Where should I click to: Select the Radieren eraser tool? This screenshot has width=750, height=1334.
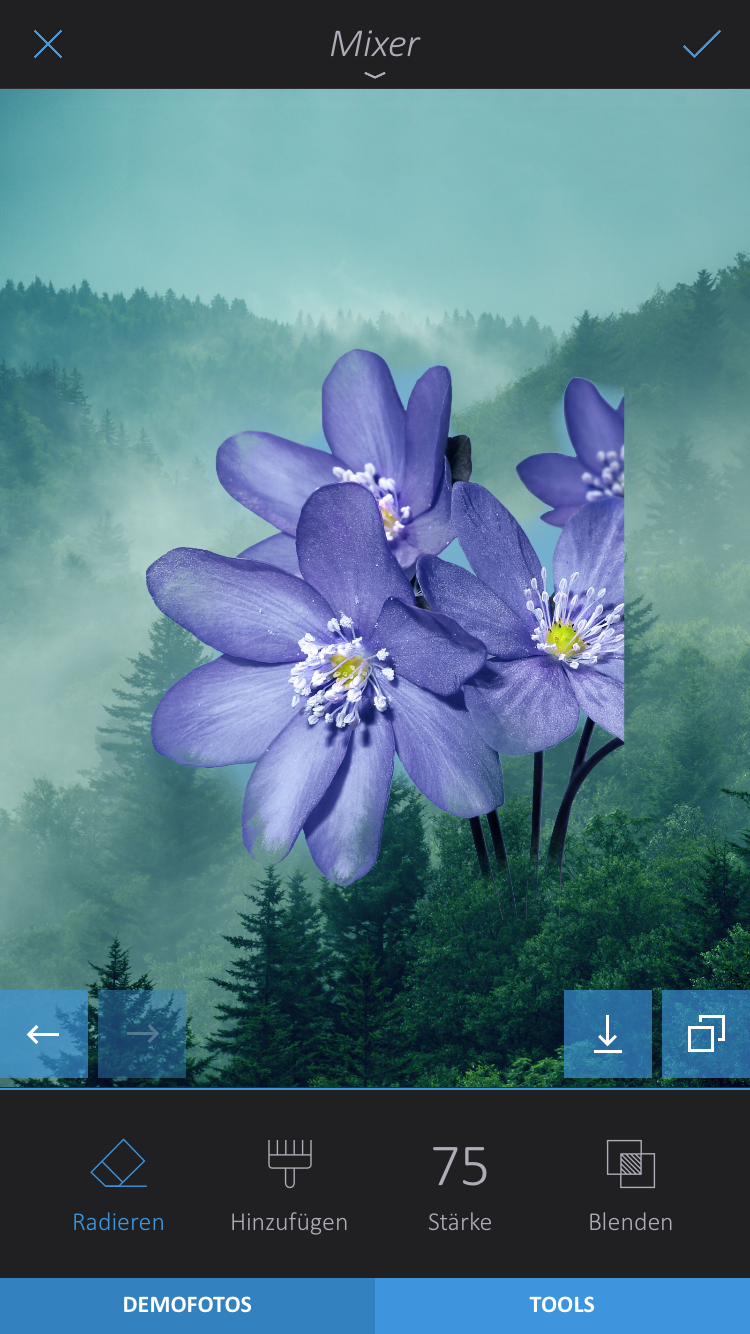(x=118, y=1185)
